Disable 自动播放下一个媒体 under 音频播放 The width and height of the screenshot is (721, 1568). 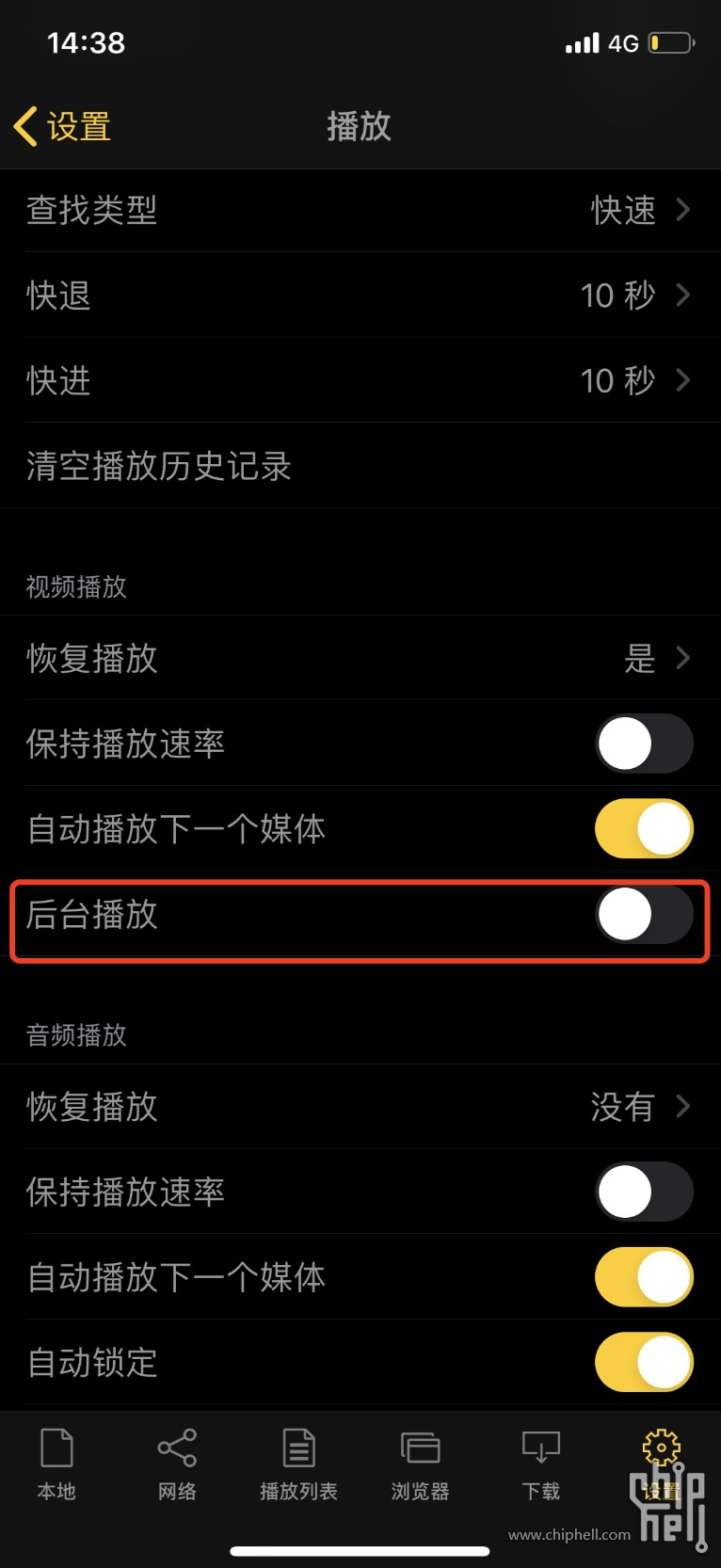click(x=644, y=1277)
